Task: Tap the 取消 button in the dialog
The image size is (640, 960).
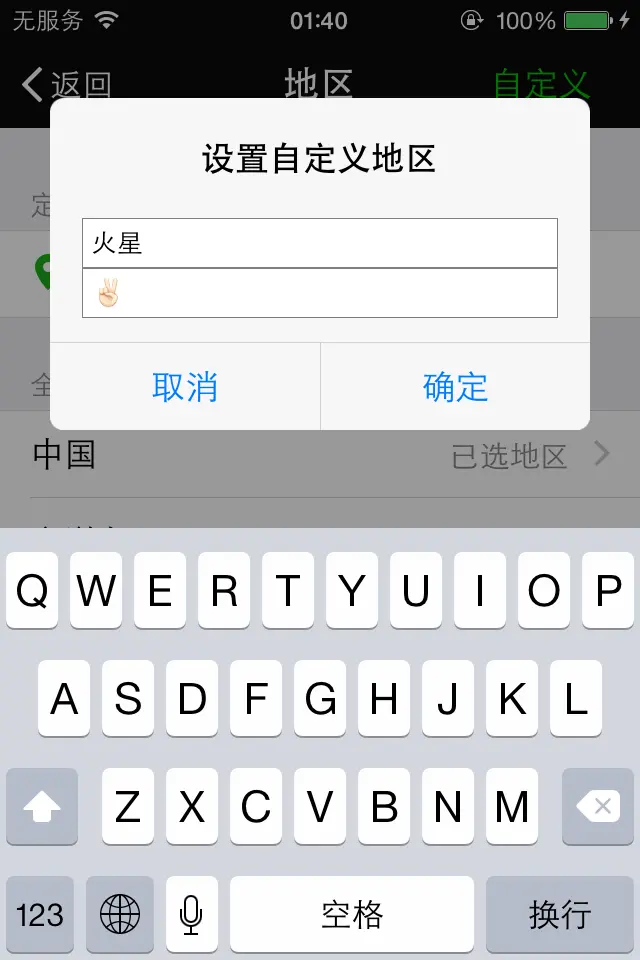Action: [185, 387]
